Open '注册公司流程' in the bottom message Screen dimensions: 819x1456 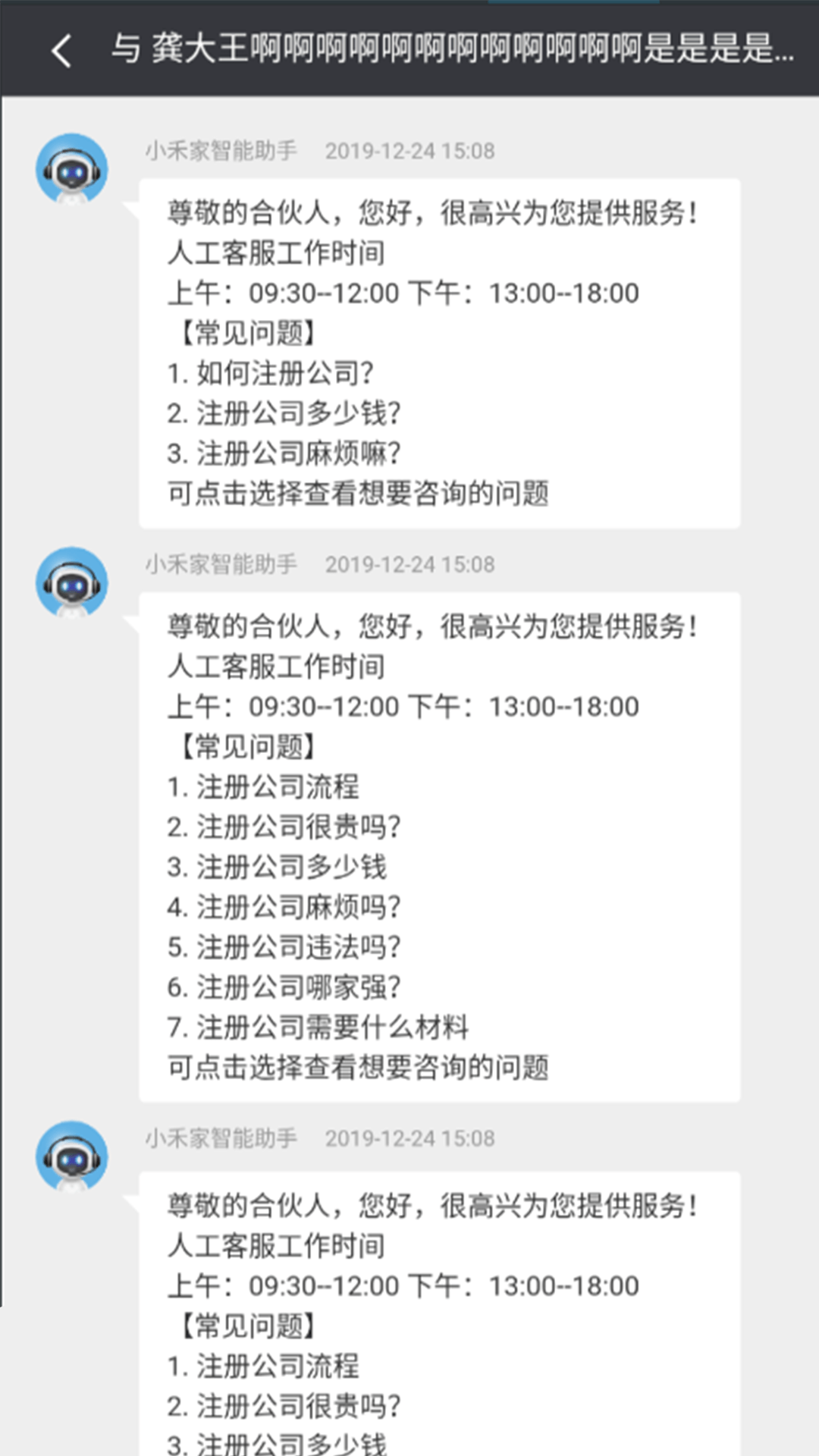point(264,1367)
